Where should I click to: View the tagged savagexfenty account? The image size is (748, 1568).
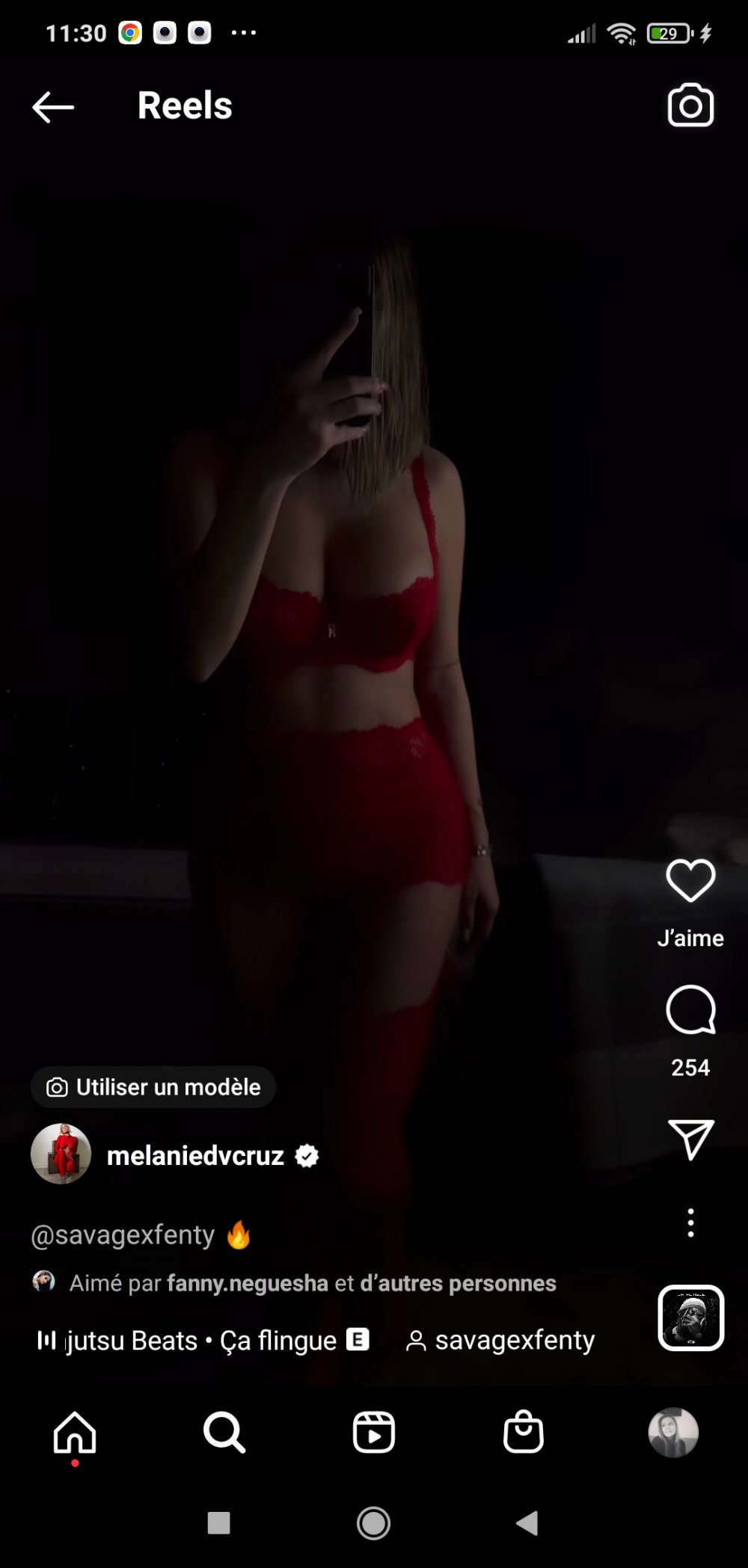(x=501, y=1341)
